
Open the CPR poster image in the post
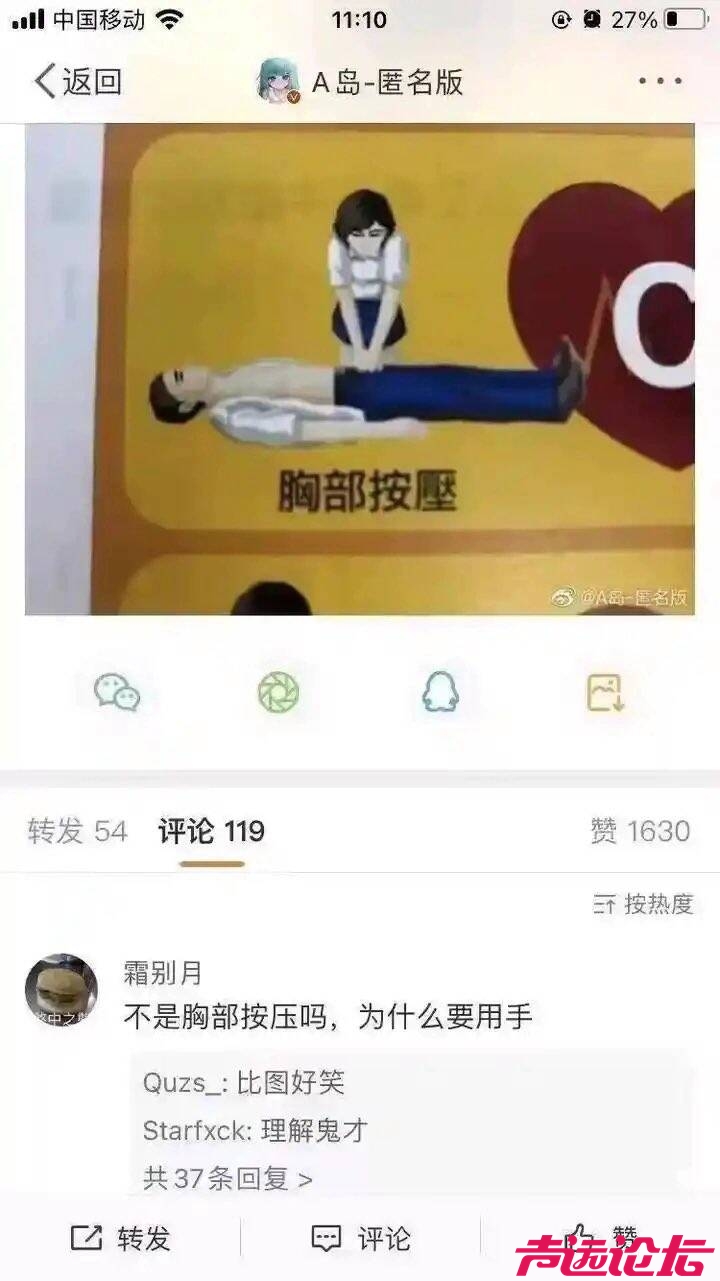[x=360, y=368]
